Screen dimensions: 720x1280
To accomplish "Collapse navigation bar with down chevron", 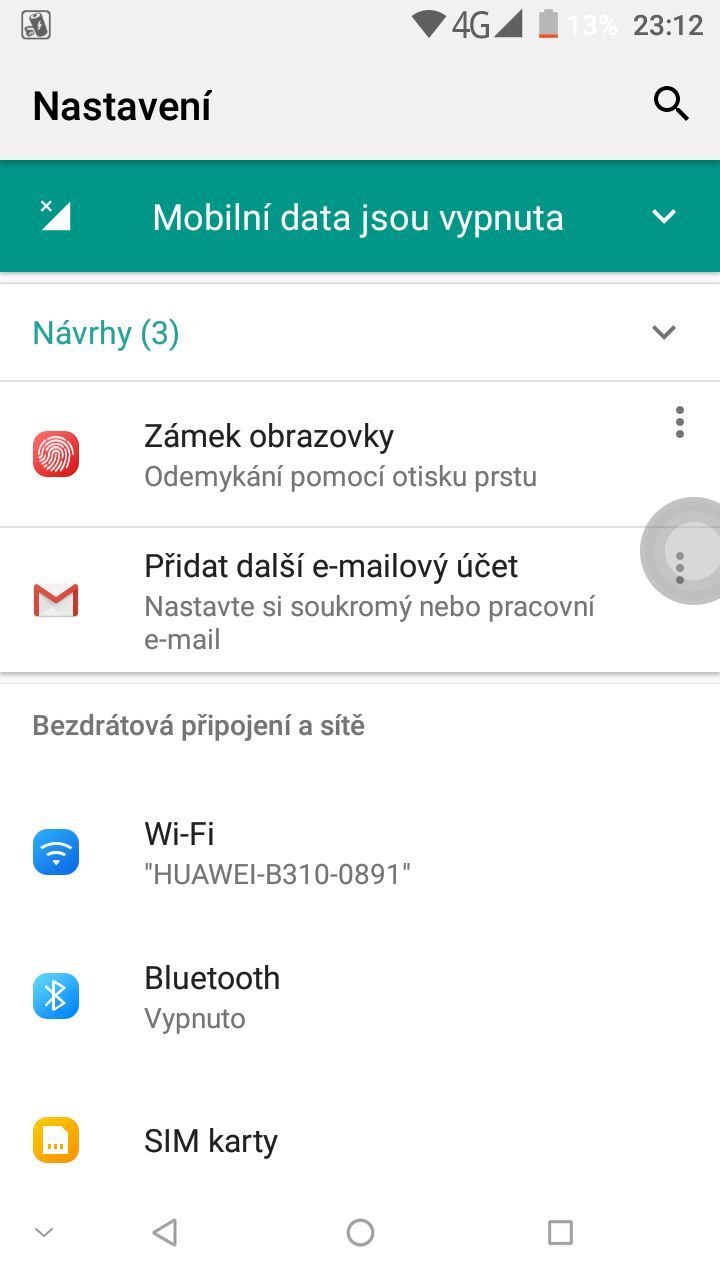I will click(43, 1231).
